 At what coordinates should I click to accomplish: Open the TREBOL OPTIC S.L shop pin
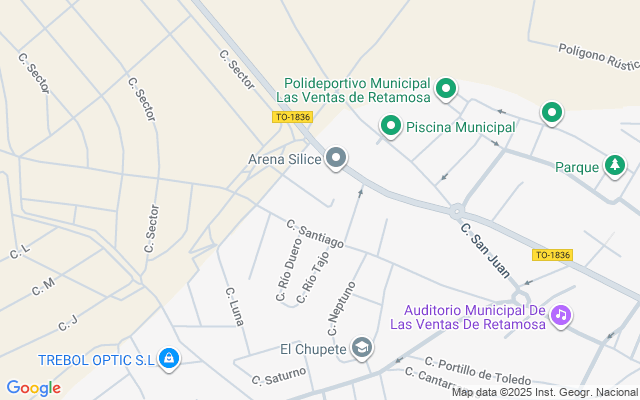point(169,359)
